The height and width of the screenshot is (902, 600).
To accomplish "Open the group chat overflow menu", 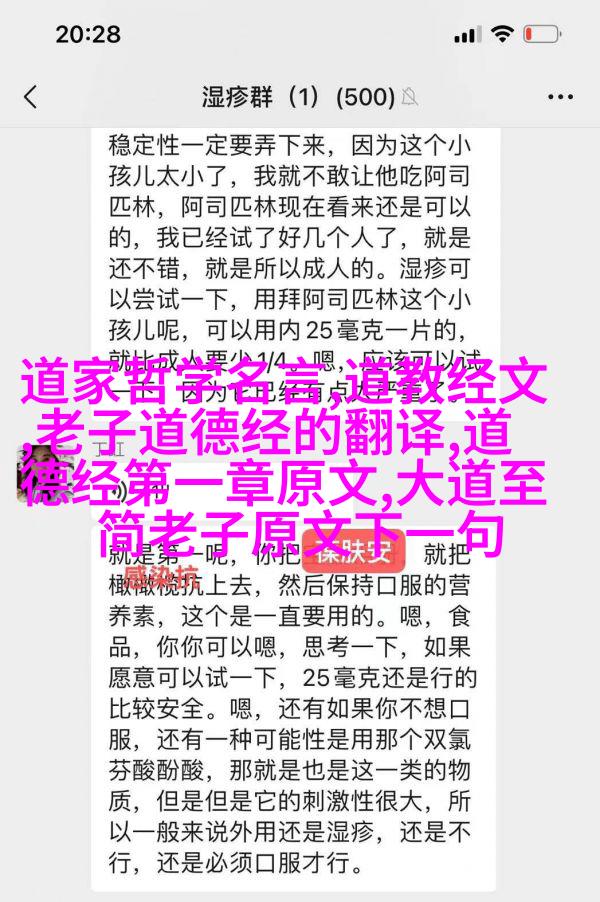I will coord(561,97).
